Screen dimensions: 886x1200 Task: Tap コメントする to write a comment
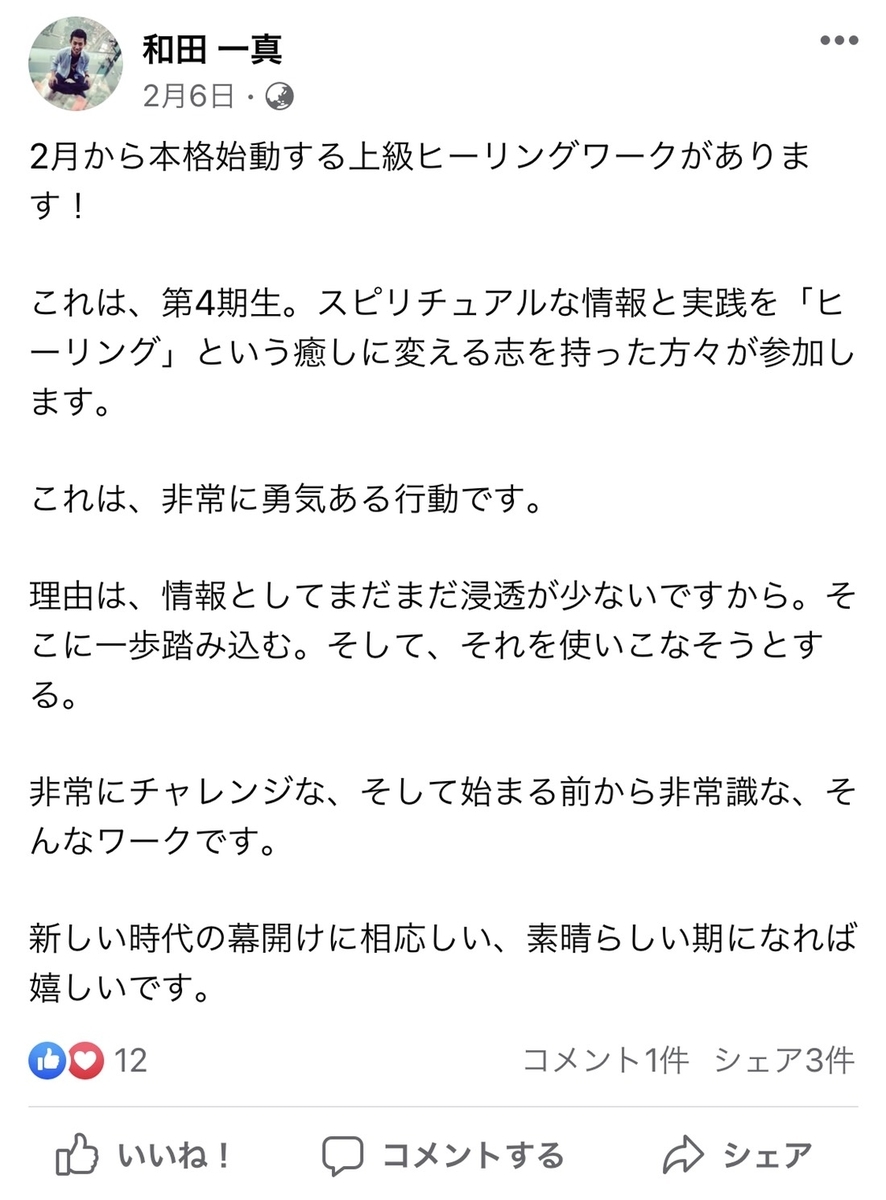pos(444,1156)
